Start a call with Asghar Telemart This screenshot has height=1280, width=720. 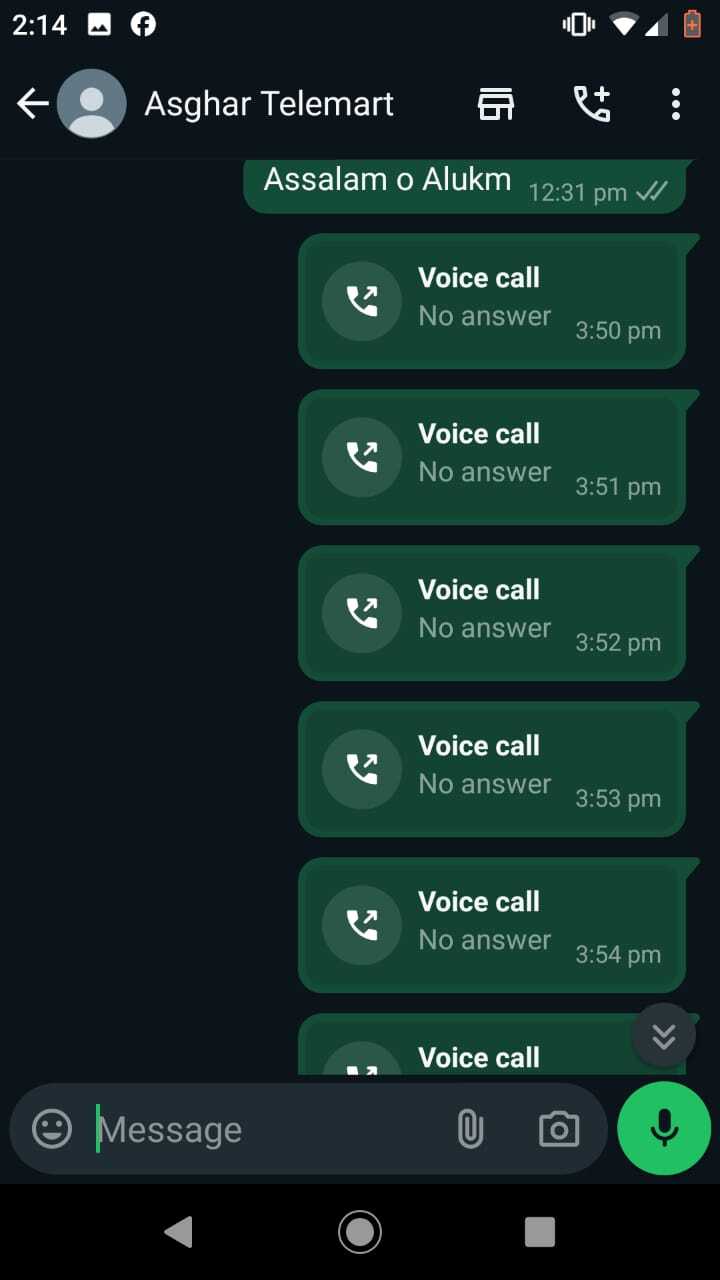pyautogui.click(x=591, y=104)
